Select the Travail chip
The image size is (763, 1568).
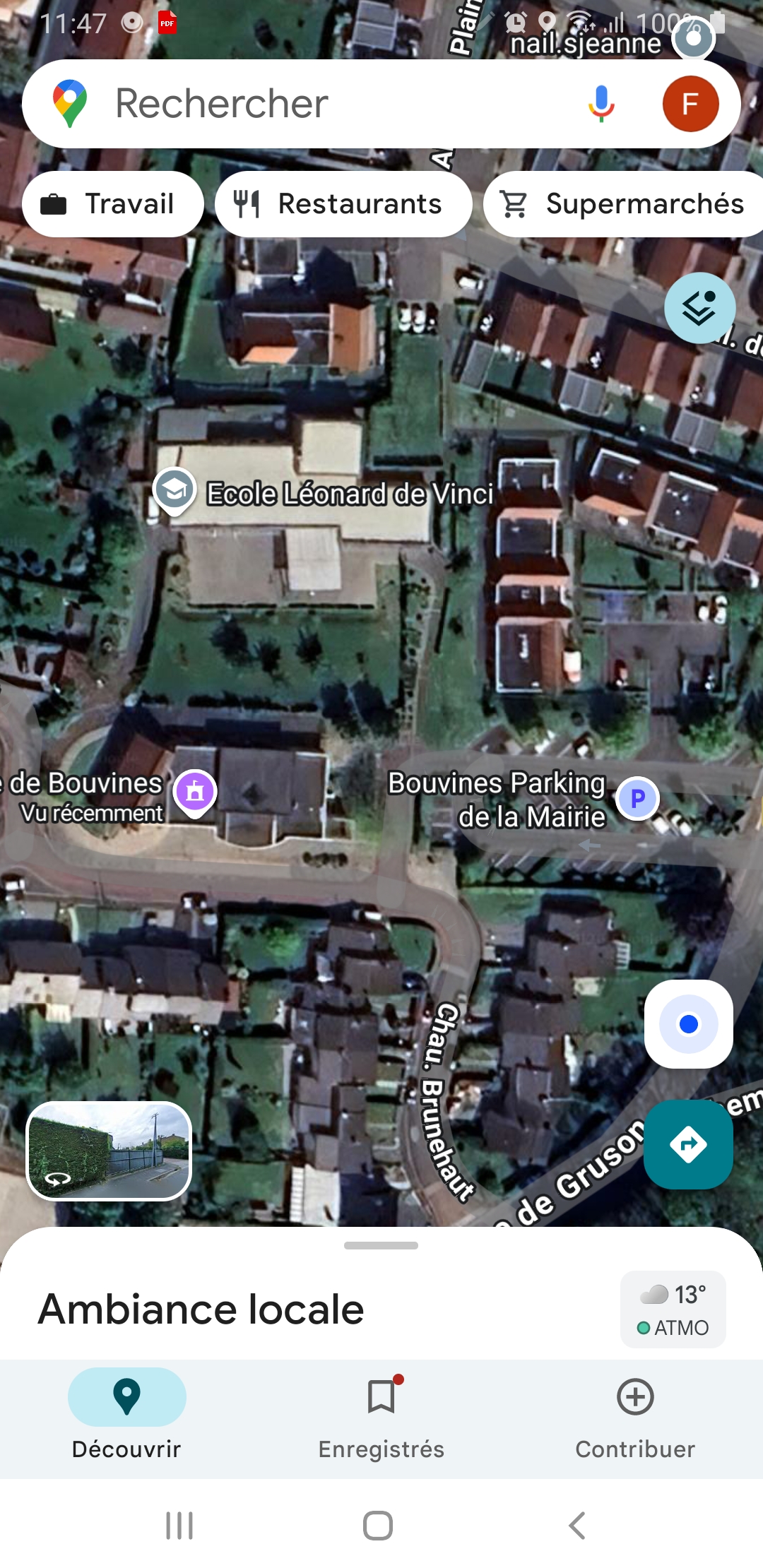coord(113,204)
